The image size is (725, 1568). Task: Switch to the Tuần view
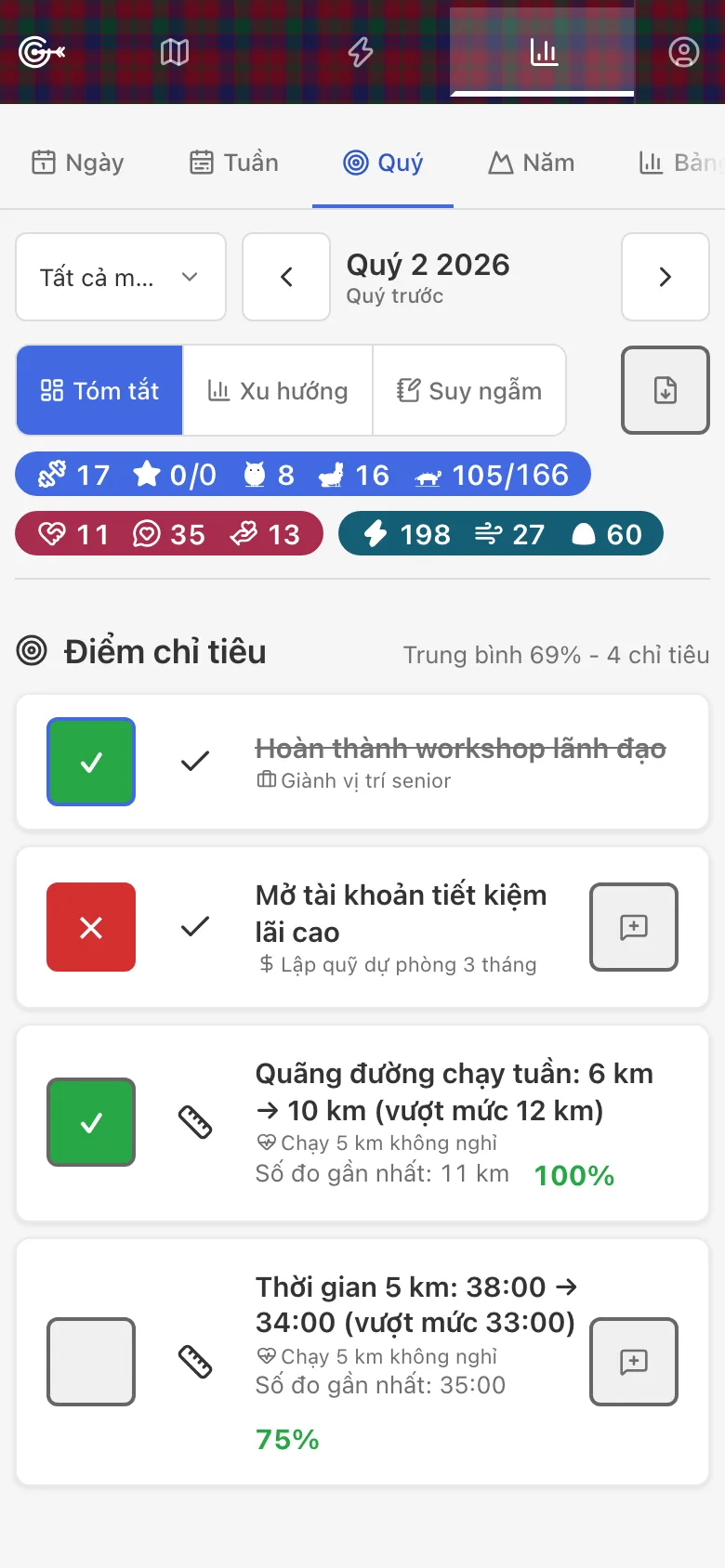click(234, 163)
